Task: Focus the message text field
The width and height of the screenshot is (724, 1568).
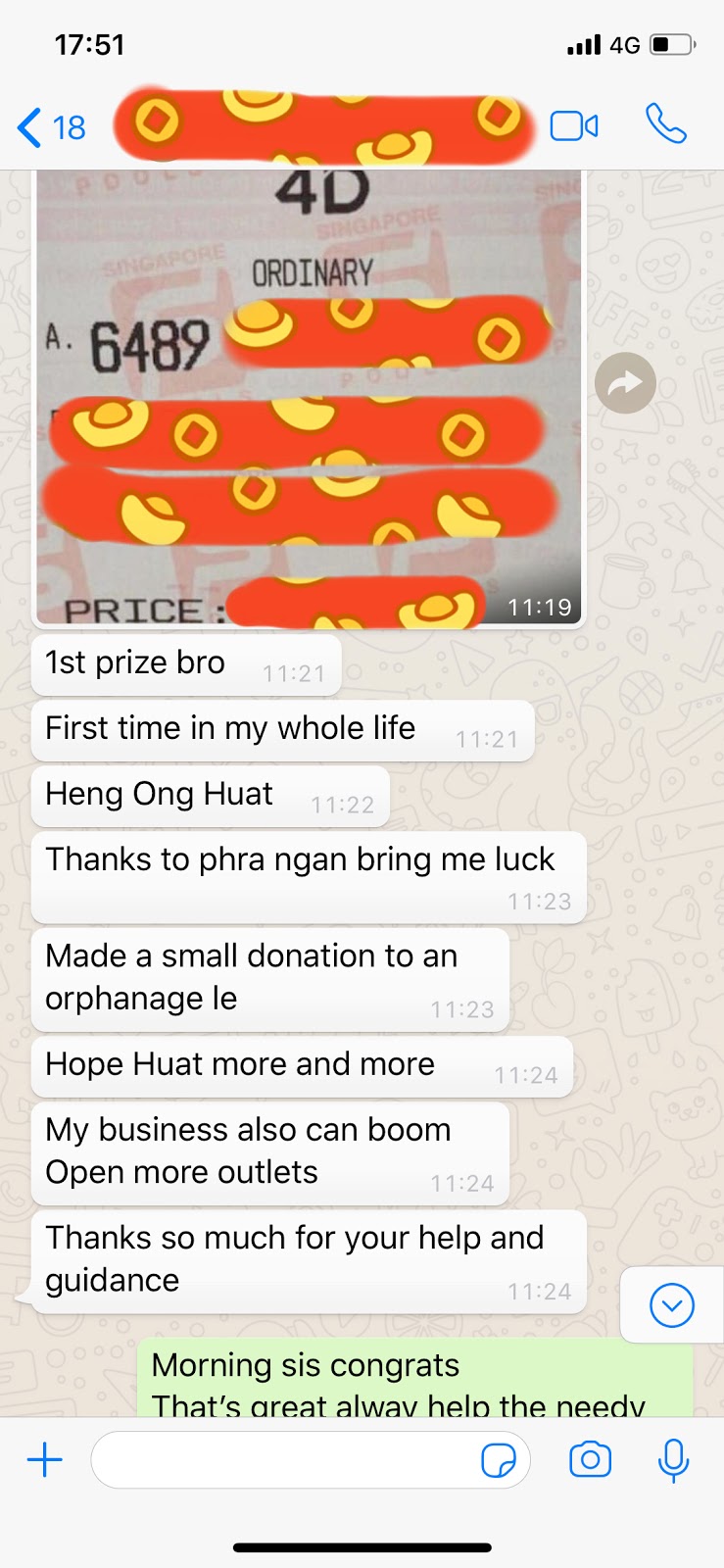Action: click(284, 1460)
